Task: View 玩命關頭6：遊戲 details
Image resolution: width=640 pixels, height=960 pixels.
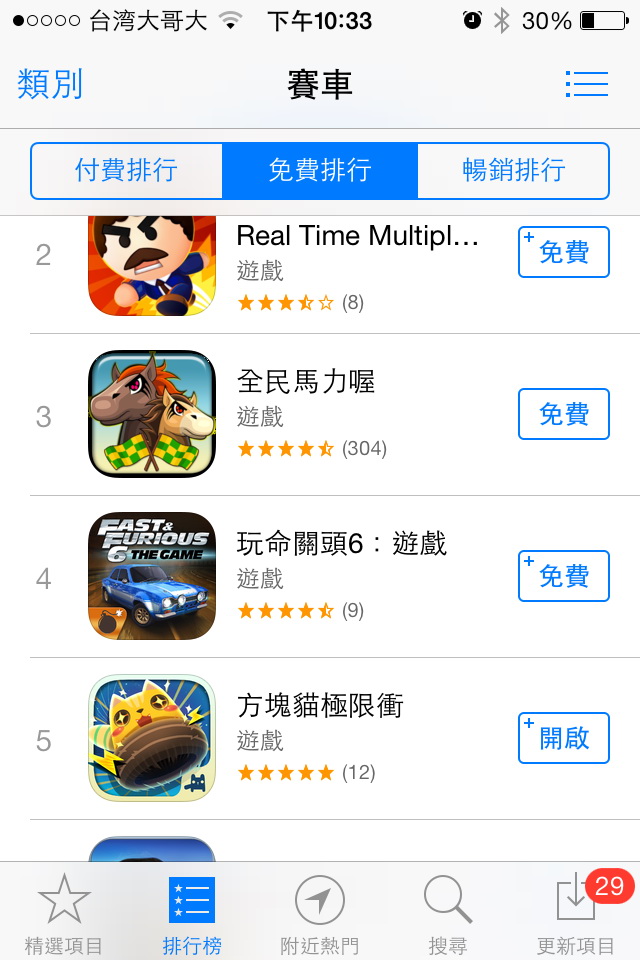Action: (342, 544)
